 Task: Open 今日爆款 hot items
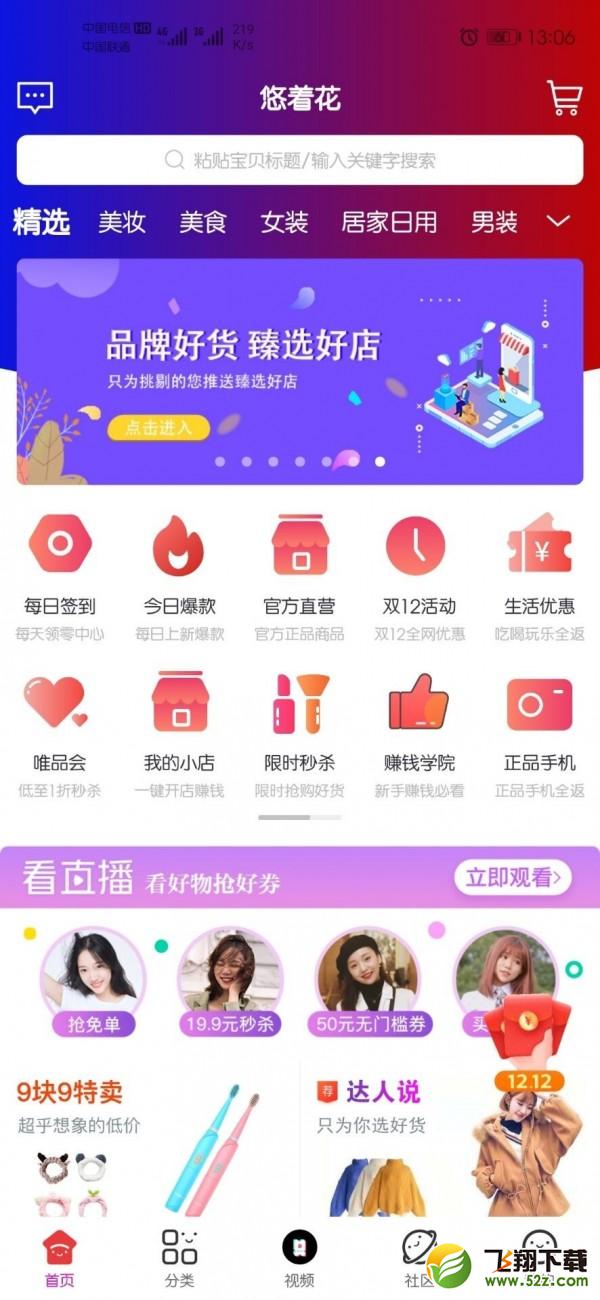tap(180, 576)
